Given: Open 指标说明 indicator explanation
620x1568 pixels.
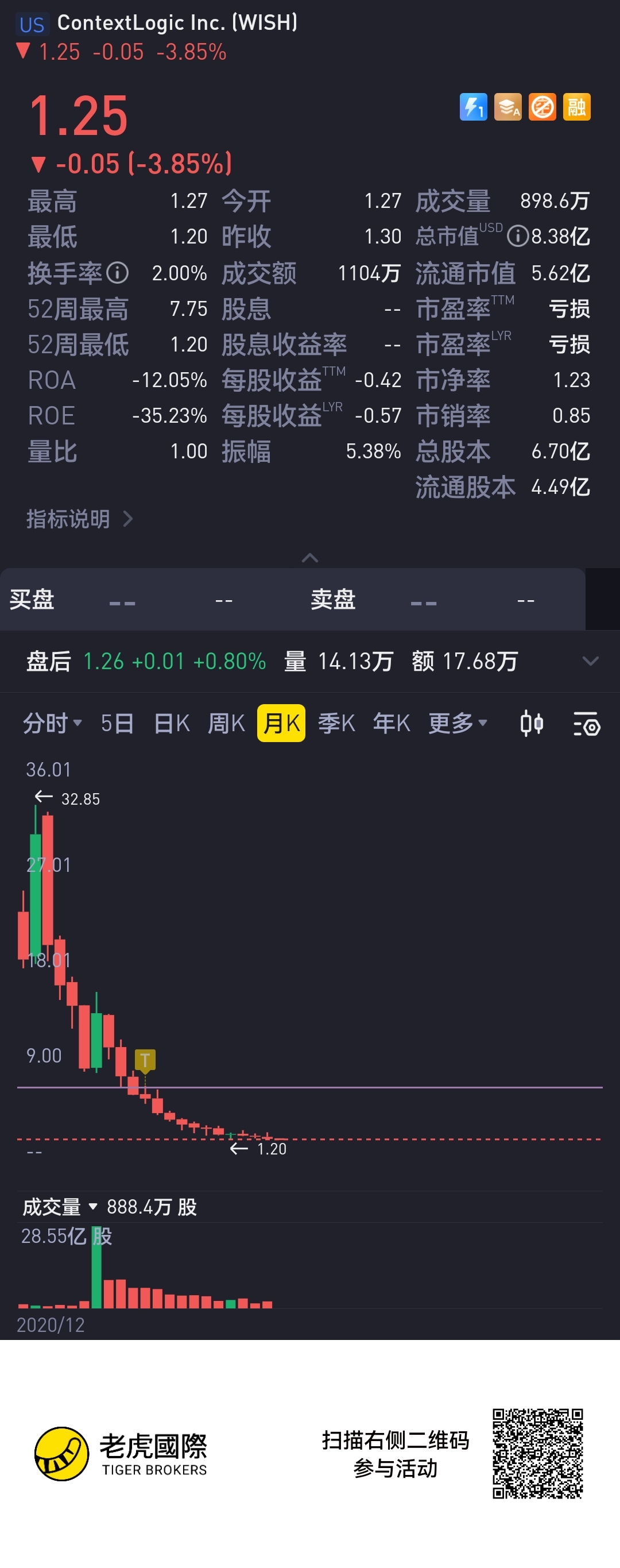Looking at the screenshot, I should (x=79, y=519).
